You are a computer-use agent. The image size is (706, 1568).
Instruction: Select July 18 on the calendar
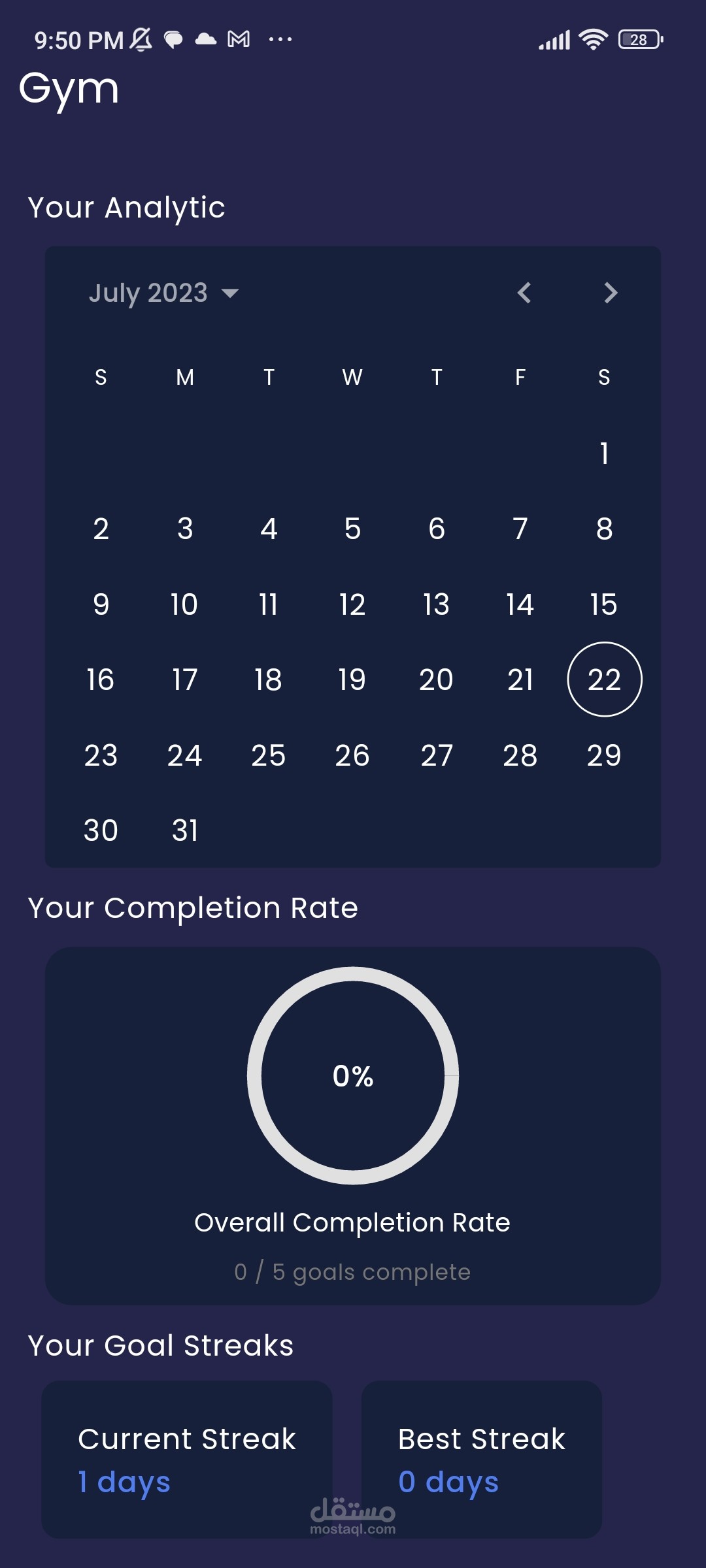268,679
